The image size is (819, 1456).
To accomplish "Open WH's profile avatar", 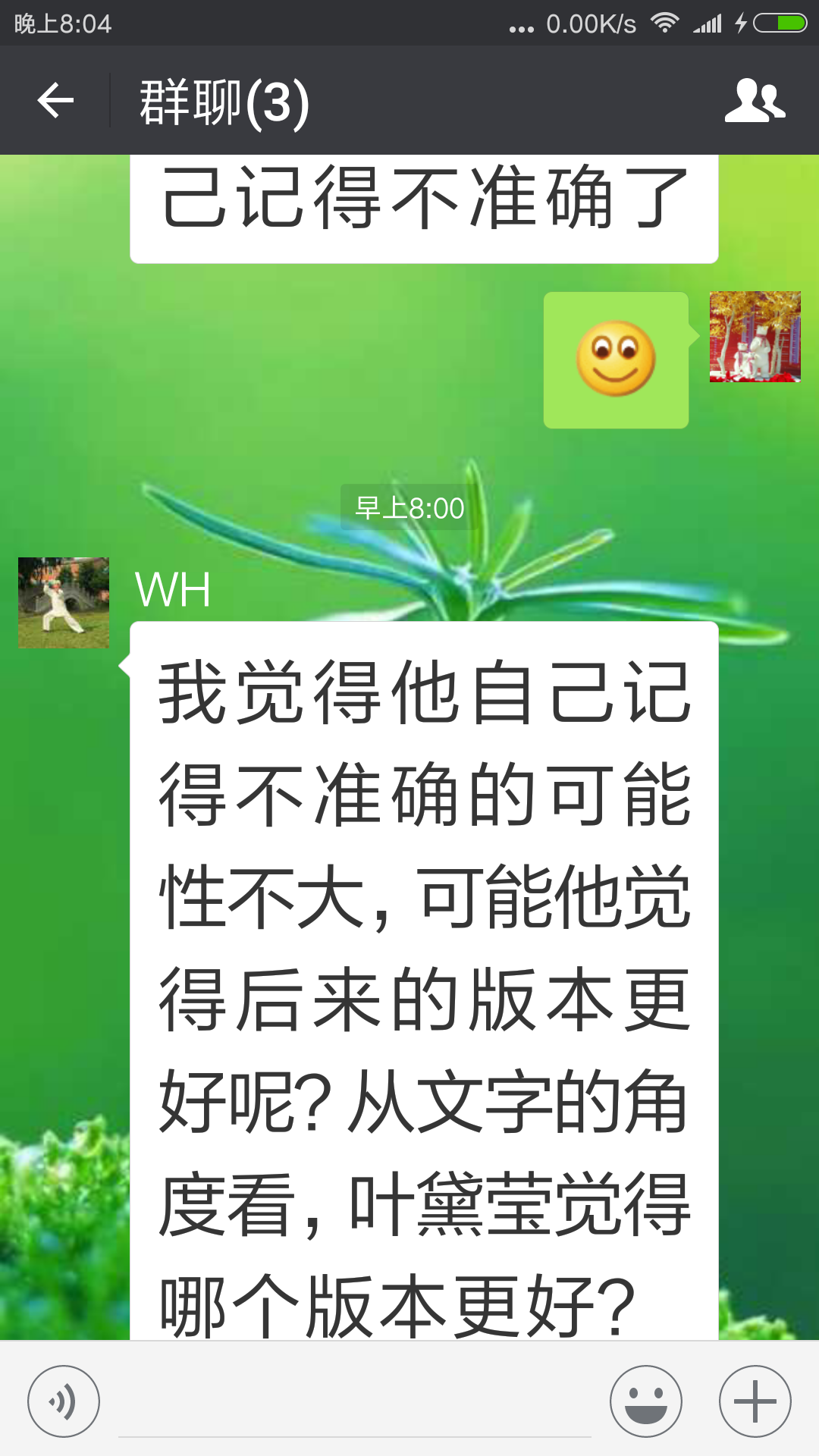I will tap(64, 603).
